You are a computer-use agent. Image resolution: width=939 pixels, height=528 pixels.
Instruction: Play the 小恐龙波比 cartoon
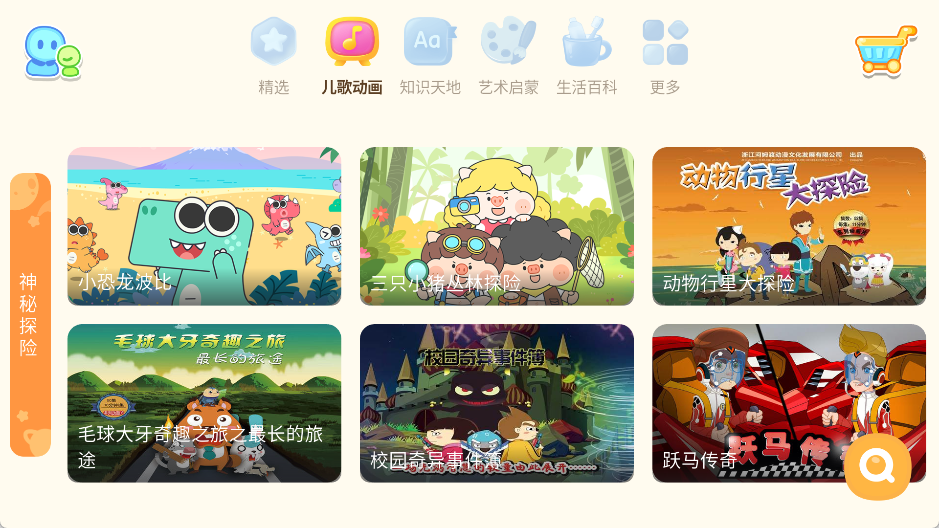pos(204,226)
